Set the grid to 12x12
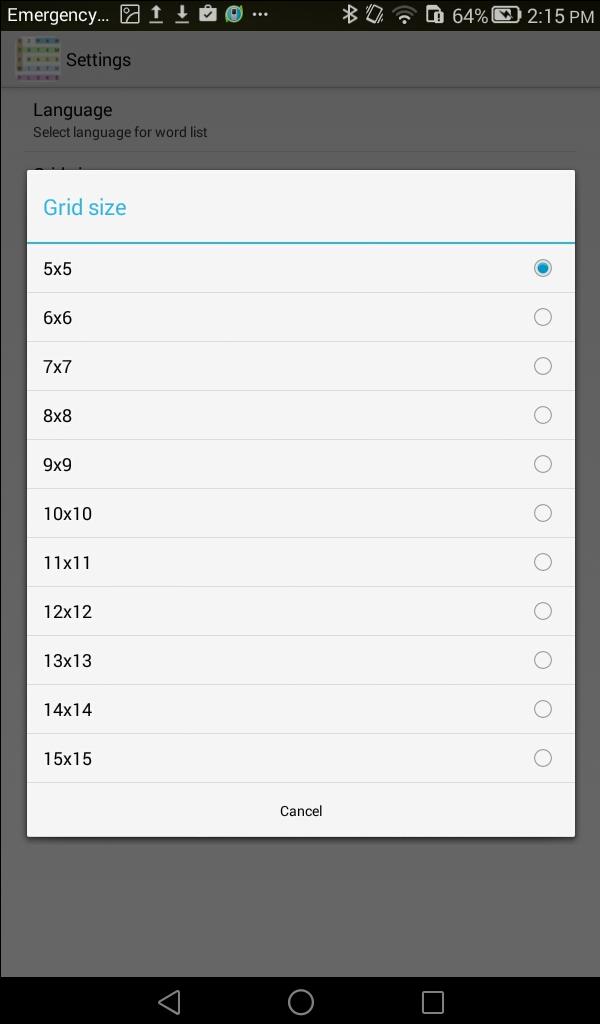The width and height of the screenshot is (600, 1024). pos(300,611)
